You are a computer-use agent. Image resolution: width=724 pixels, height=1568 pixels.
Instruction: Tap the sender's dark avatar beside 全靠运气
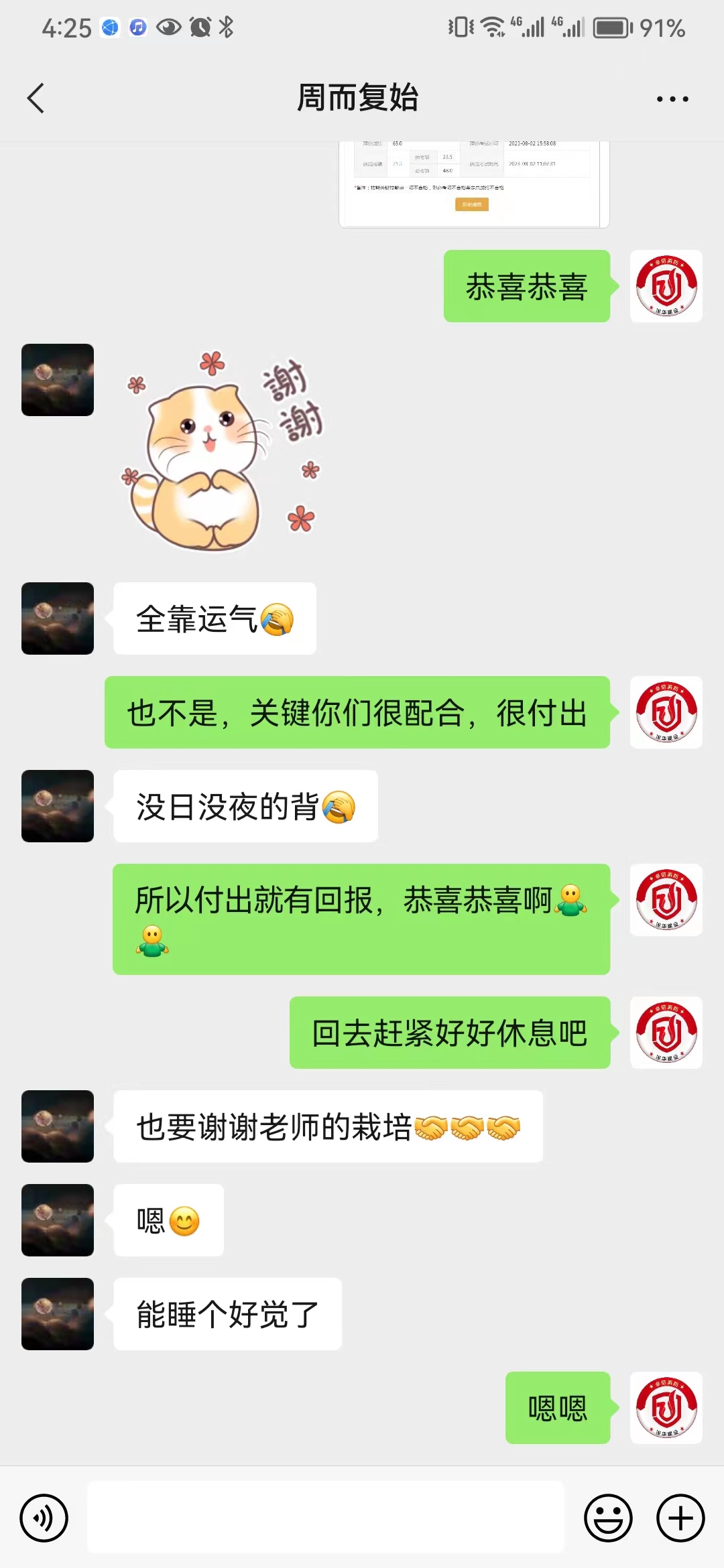click(x=57, y=618)
